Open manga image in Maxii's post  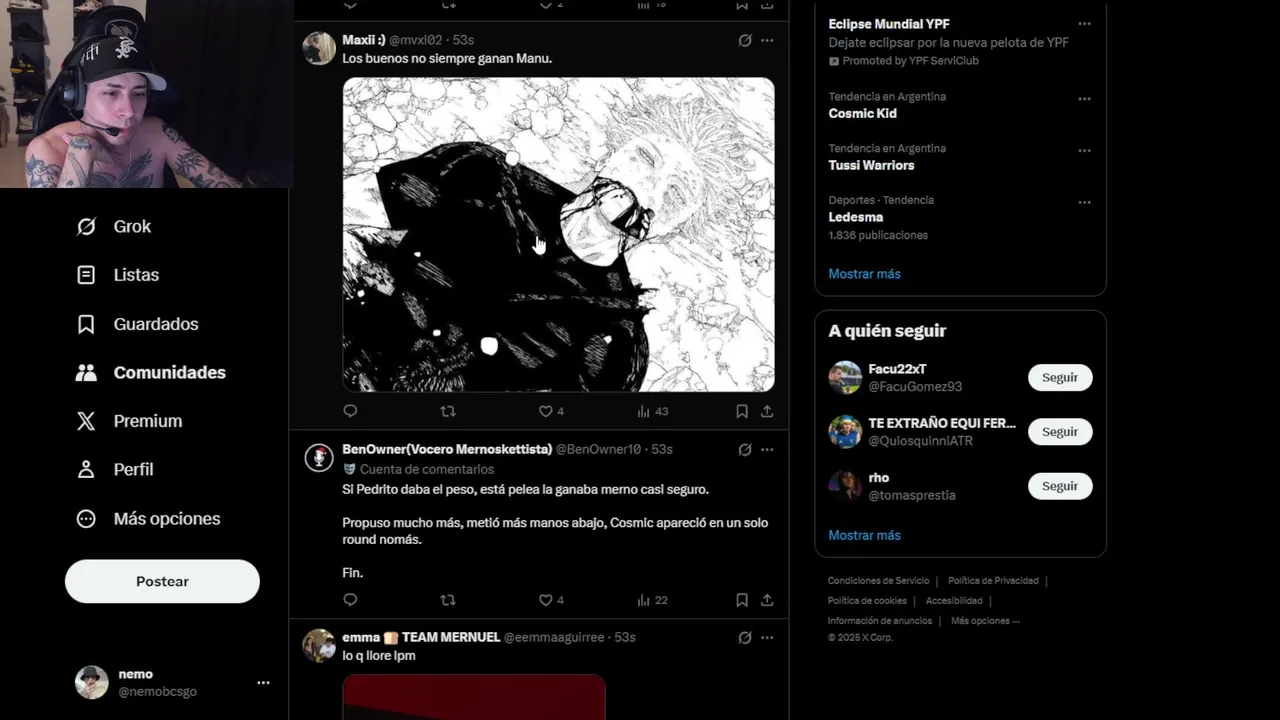tap(558, 234)
